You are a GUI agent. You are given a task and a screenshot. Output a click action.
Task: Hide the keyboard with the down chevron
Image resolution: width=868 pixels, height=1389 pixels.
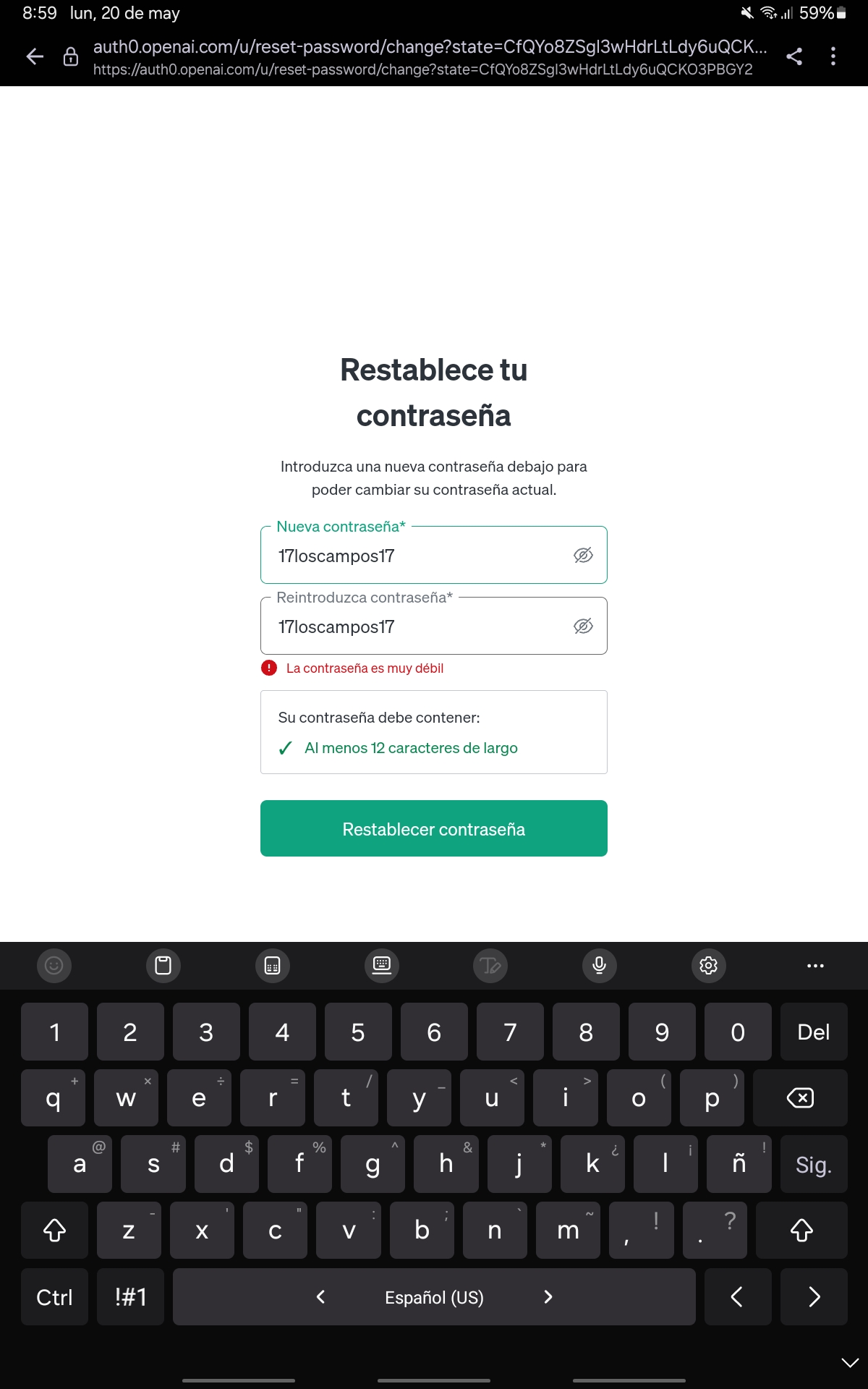tap(850, 1362)
